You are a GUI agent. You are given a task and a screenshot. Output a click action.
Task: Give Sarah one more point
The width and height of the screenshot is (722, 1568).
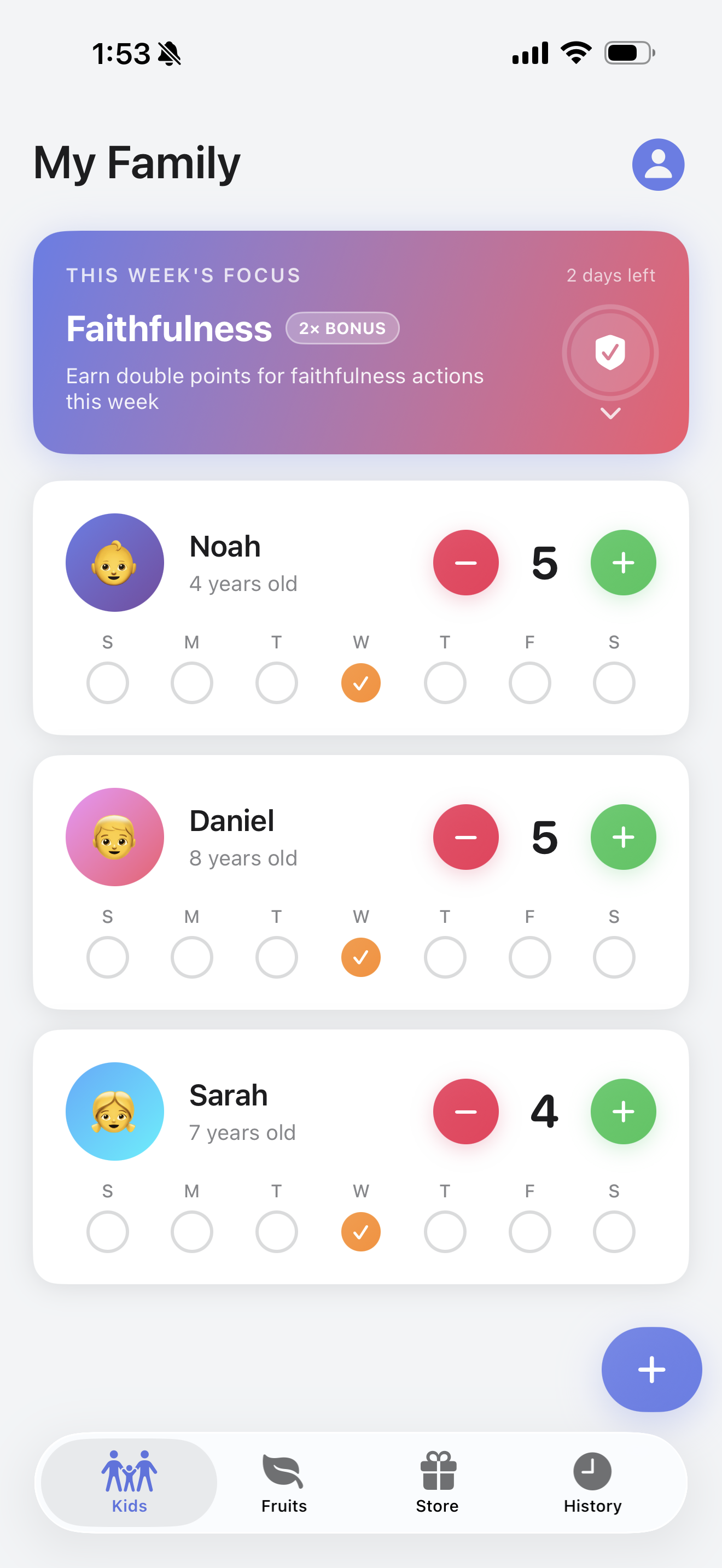pos(623,1111)
